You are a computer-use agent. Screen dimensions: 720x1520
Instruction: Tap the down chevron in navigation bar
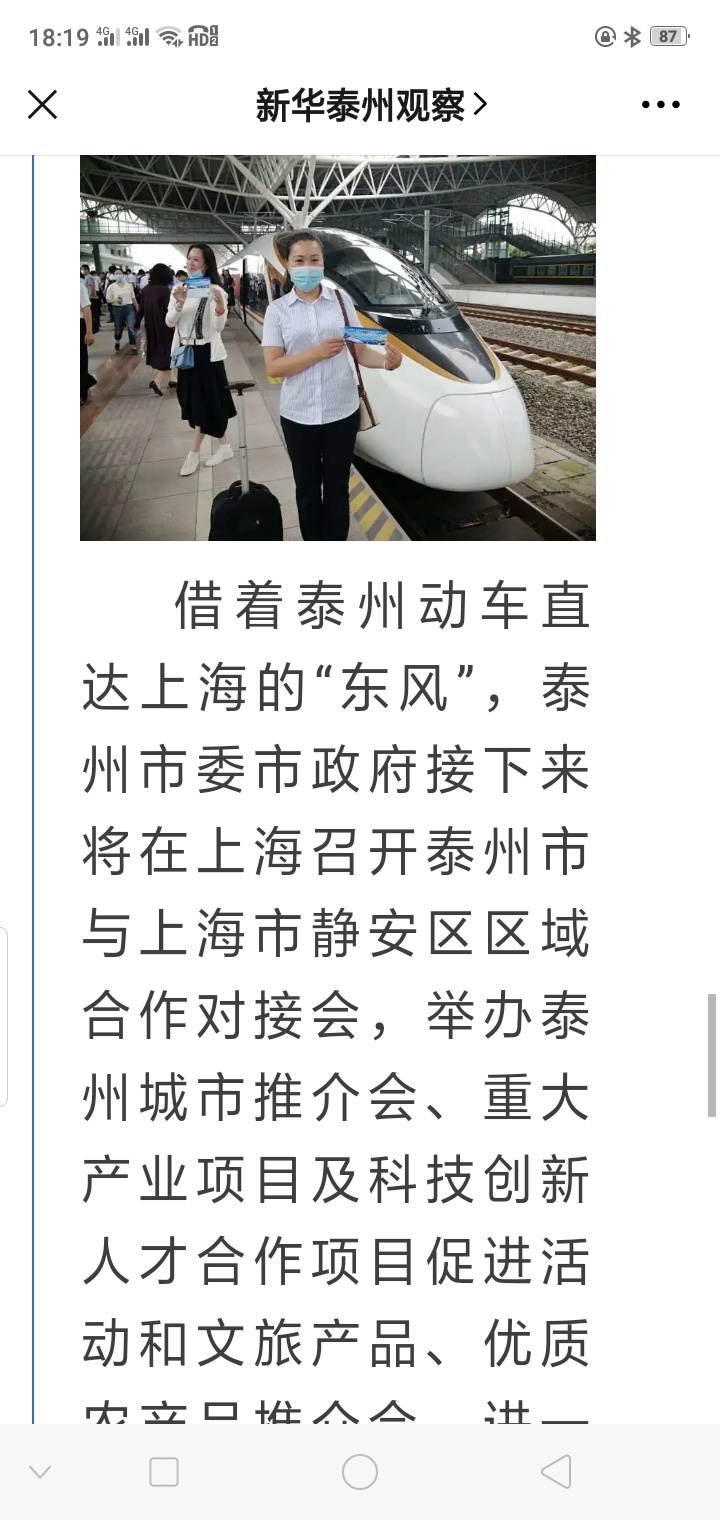(x=40, y=1471)
